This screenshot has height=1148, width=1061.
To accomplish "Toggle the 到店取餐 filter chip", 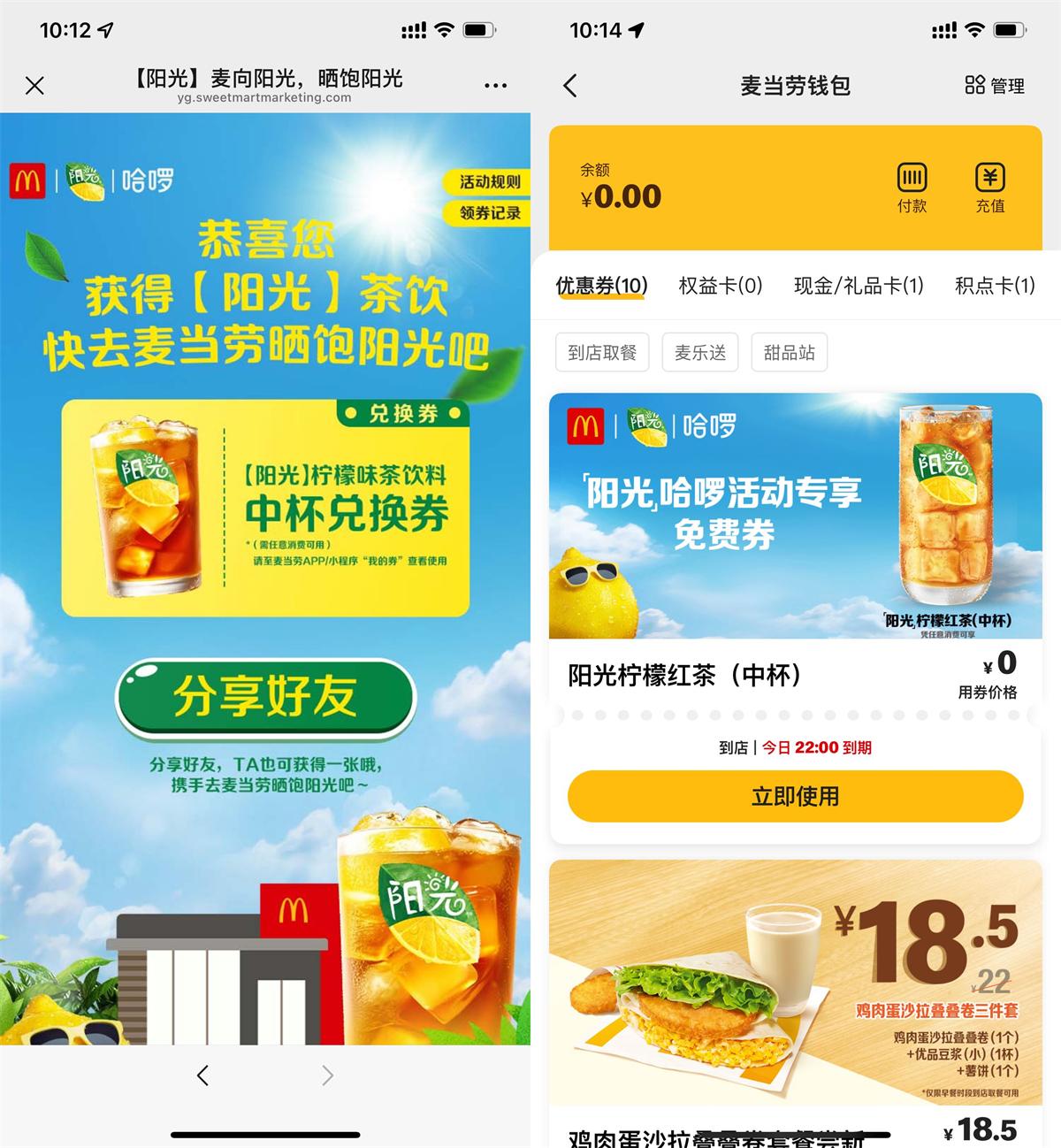I will (x=602, y=352).
